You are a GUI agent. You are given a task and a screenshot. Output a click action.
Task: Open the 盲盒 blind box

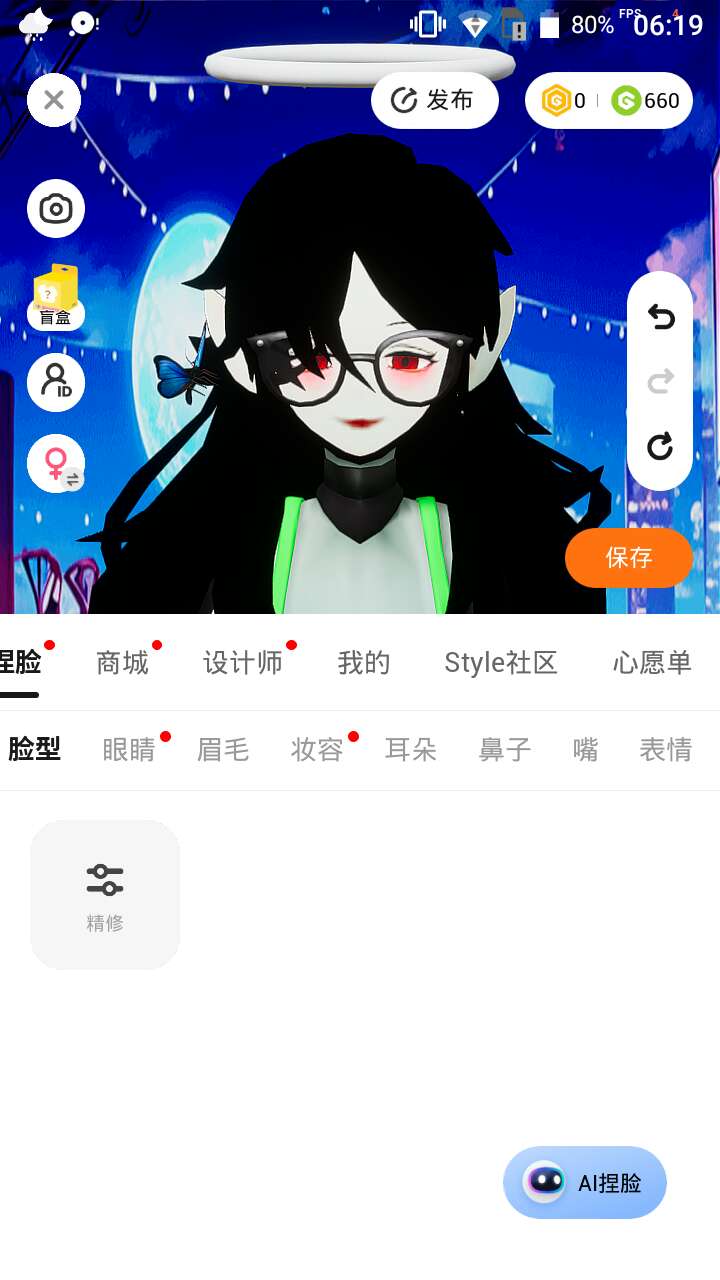(x=56, y=297)
